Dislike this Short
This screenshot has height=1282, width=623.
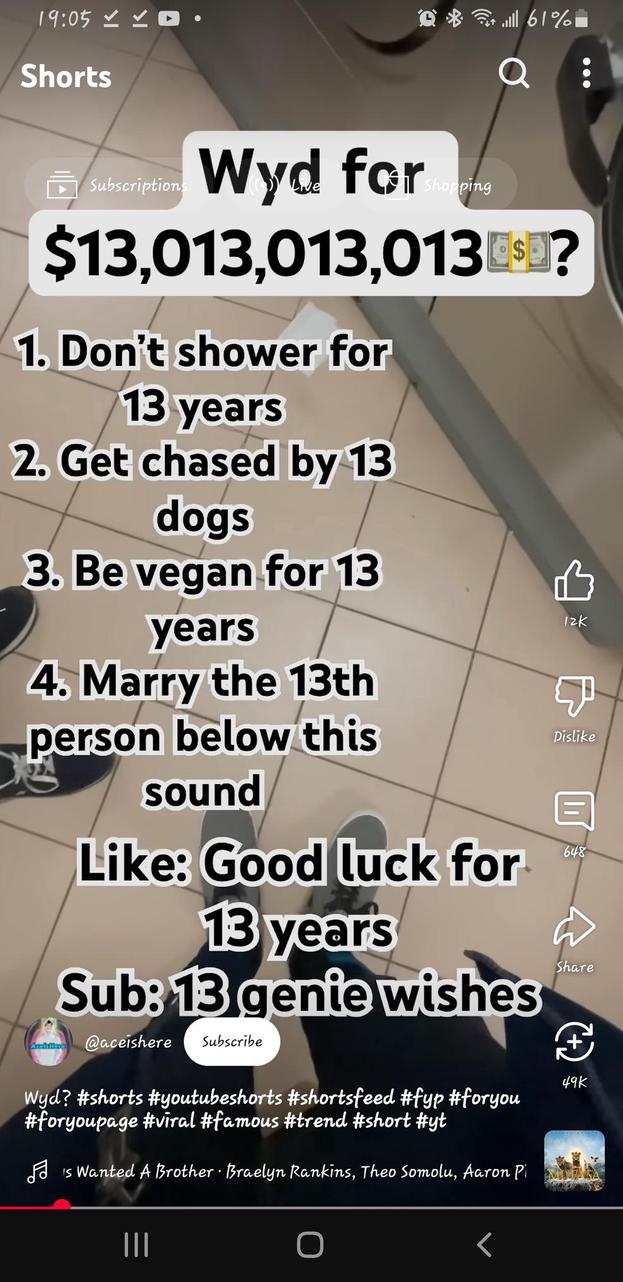pyautogui.click(x=574, y=696)
